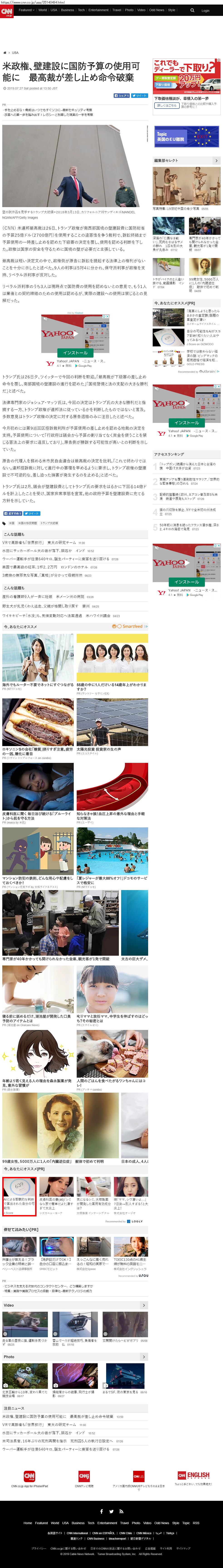Expand the Video section chevron
This screenshot has width=223, height=1568.
pos(144,1305)
